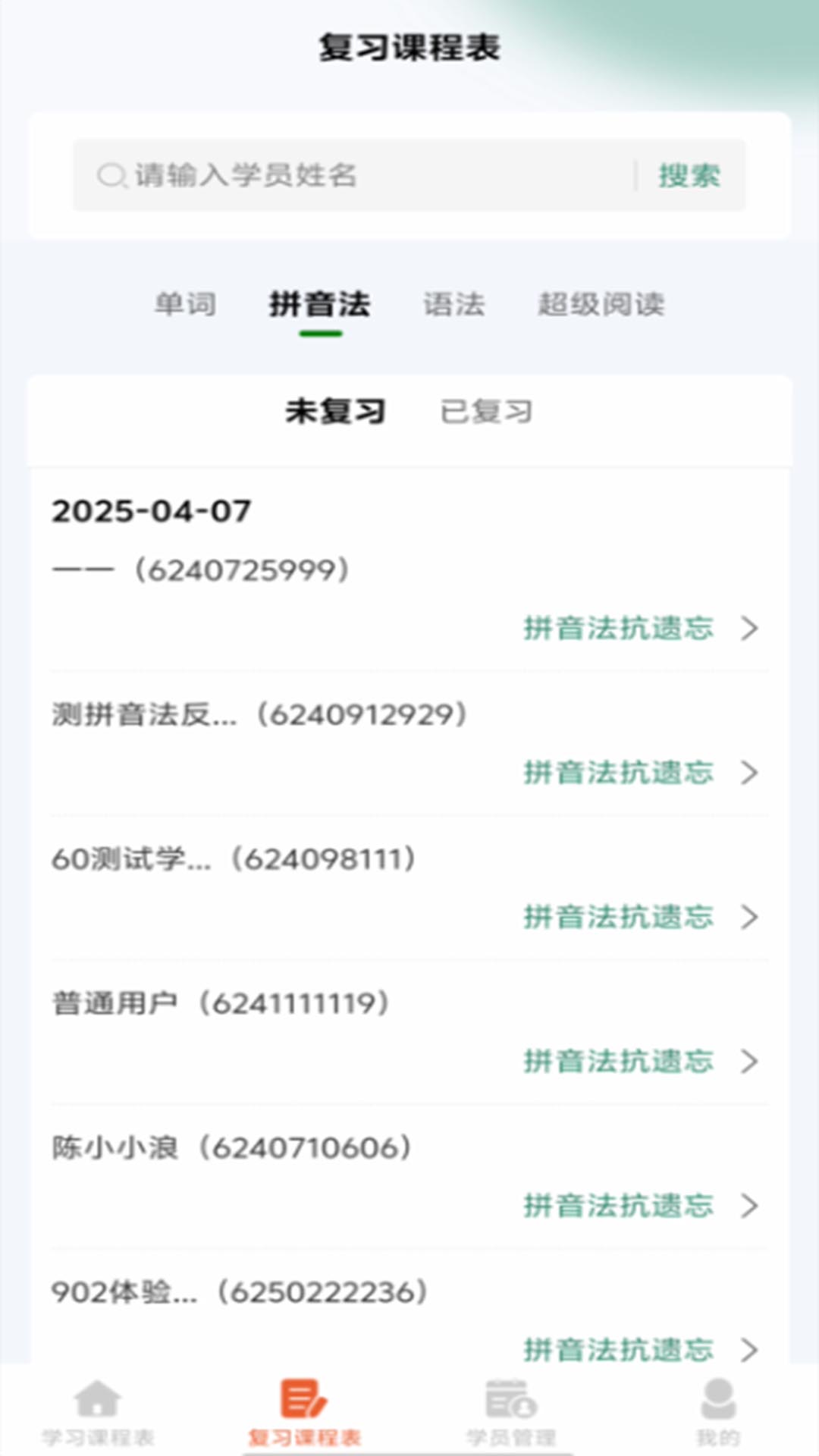Open the 超级阅读 tab
The image size is (819, 1456).
[603, 304]
